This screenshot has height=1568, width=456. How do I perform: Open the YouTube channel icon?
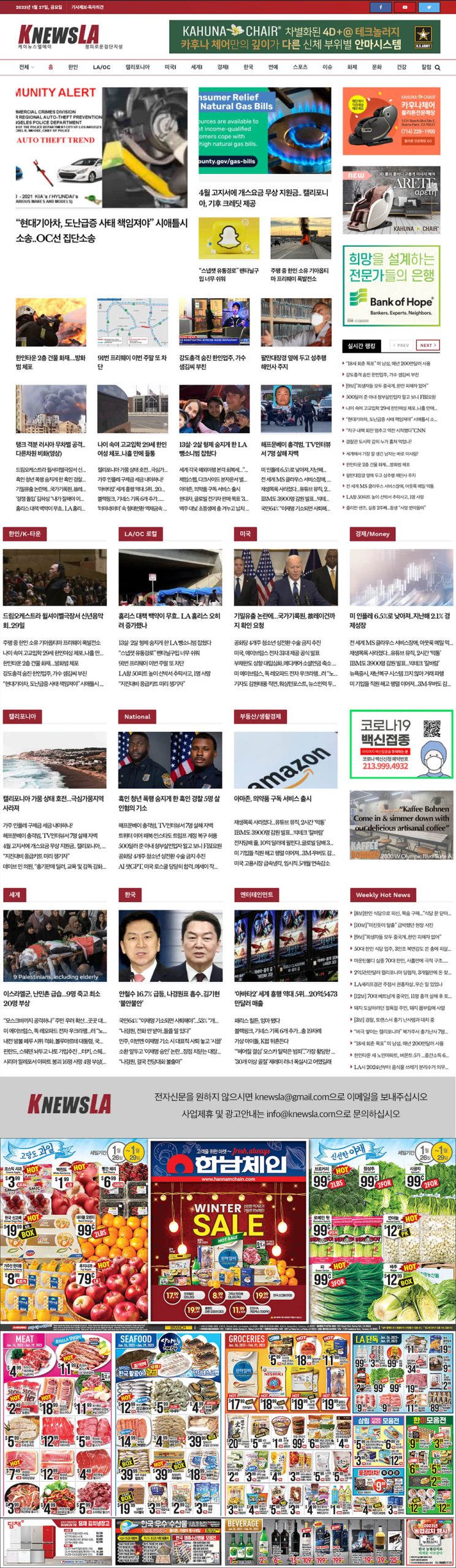coord(405,7)
